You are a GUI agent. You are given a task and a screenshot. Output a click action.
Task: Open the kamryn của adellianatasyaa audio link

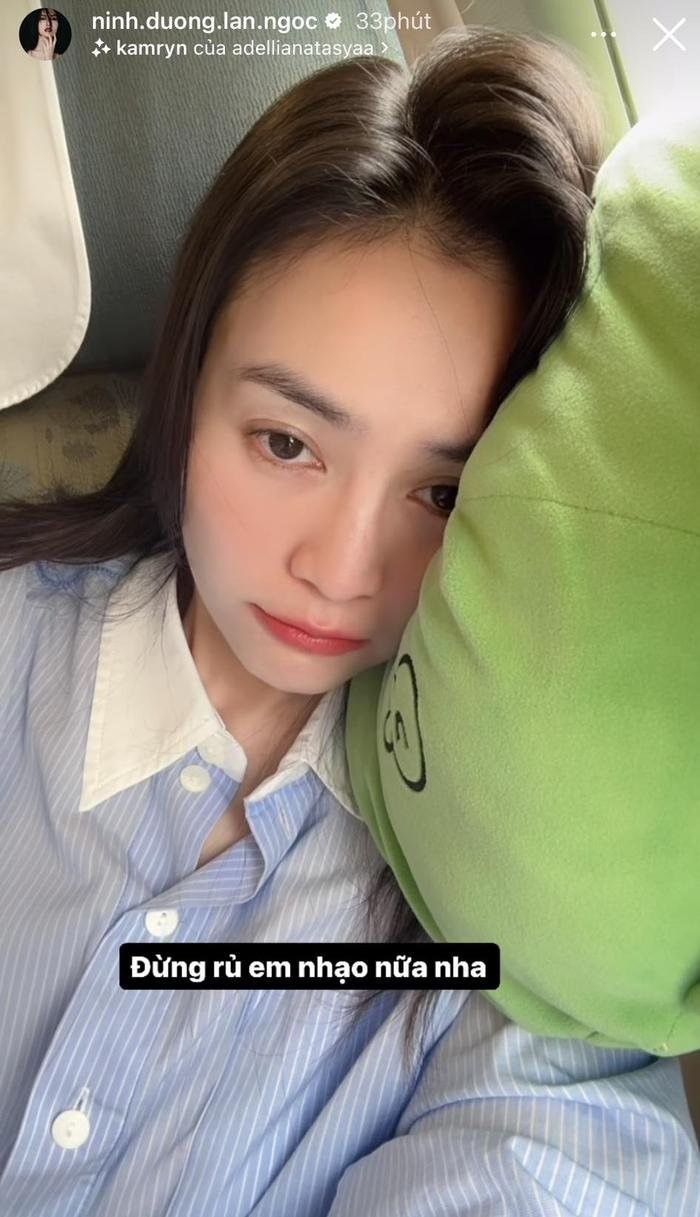[x=240, y=48]
